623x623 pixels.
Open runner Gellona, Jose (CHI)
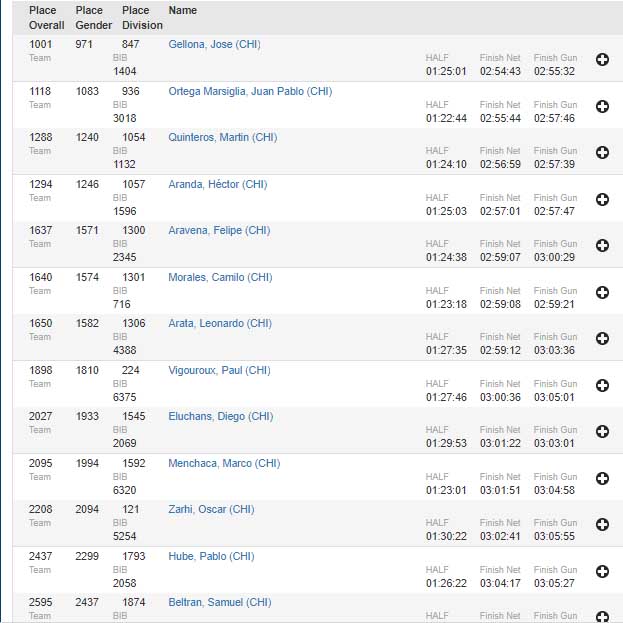point(214,45)
